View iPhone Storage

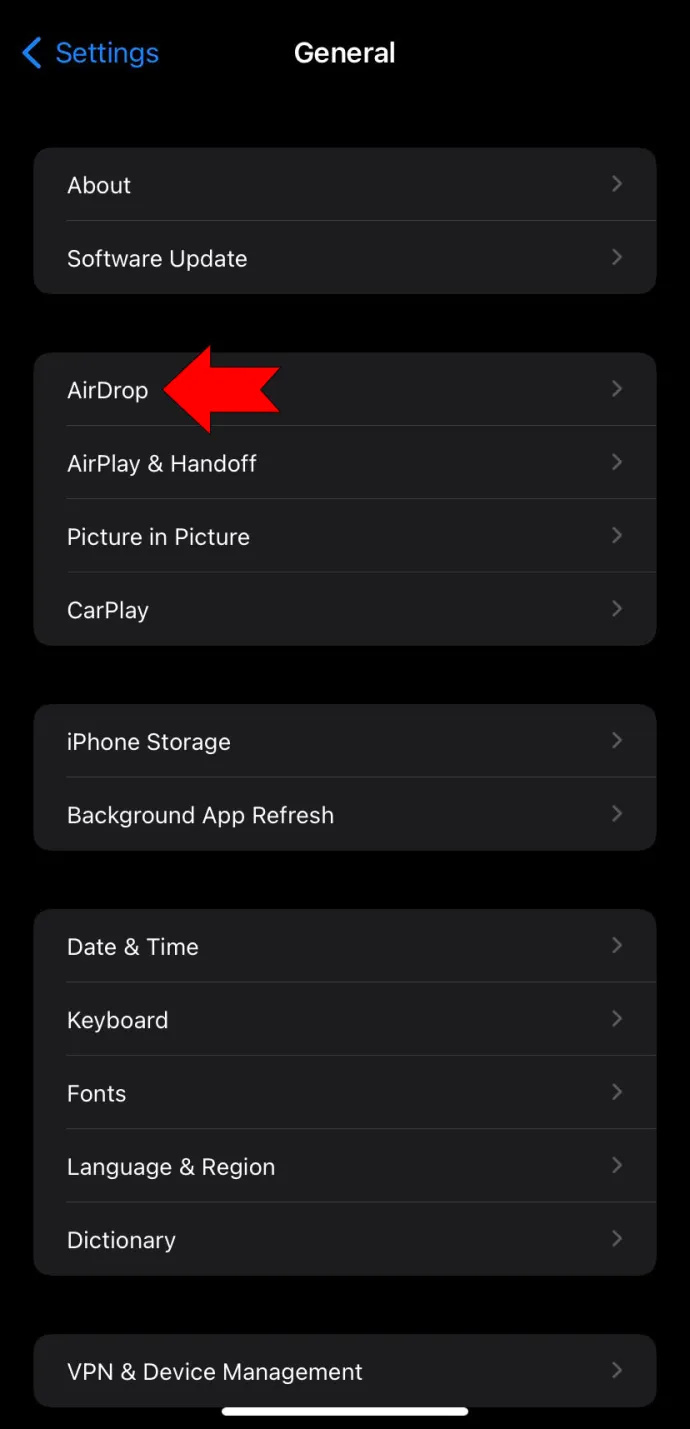(345, 741)
